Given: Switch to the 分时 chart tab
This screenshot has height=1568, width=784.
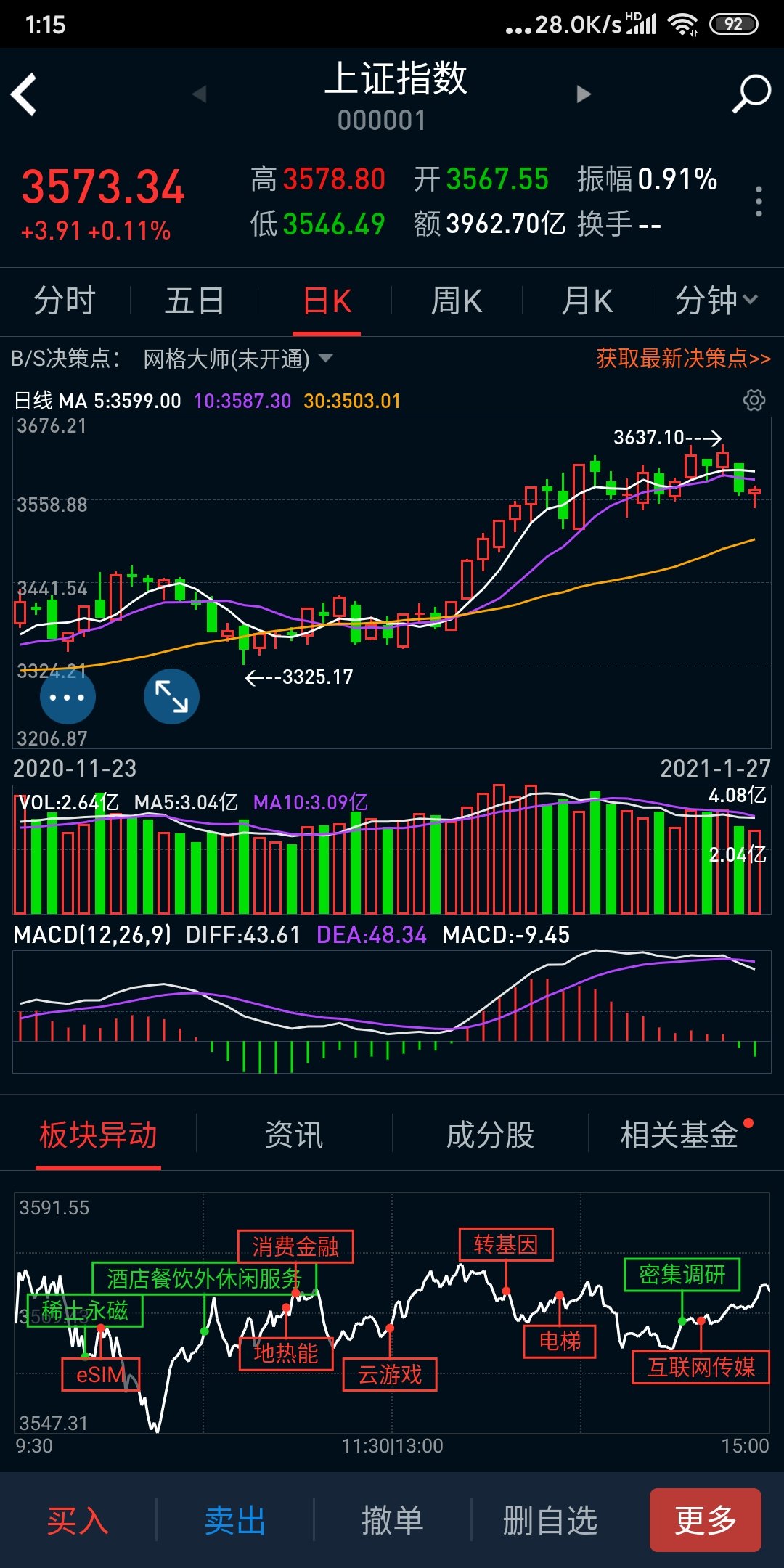Looking at the screenshot, I should pyautogui.click(x=65, y=301).
